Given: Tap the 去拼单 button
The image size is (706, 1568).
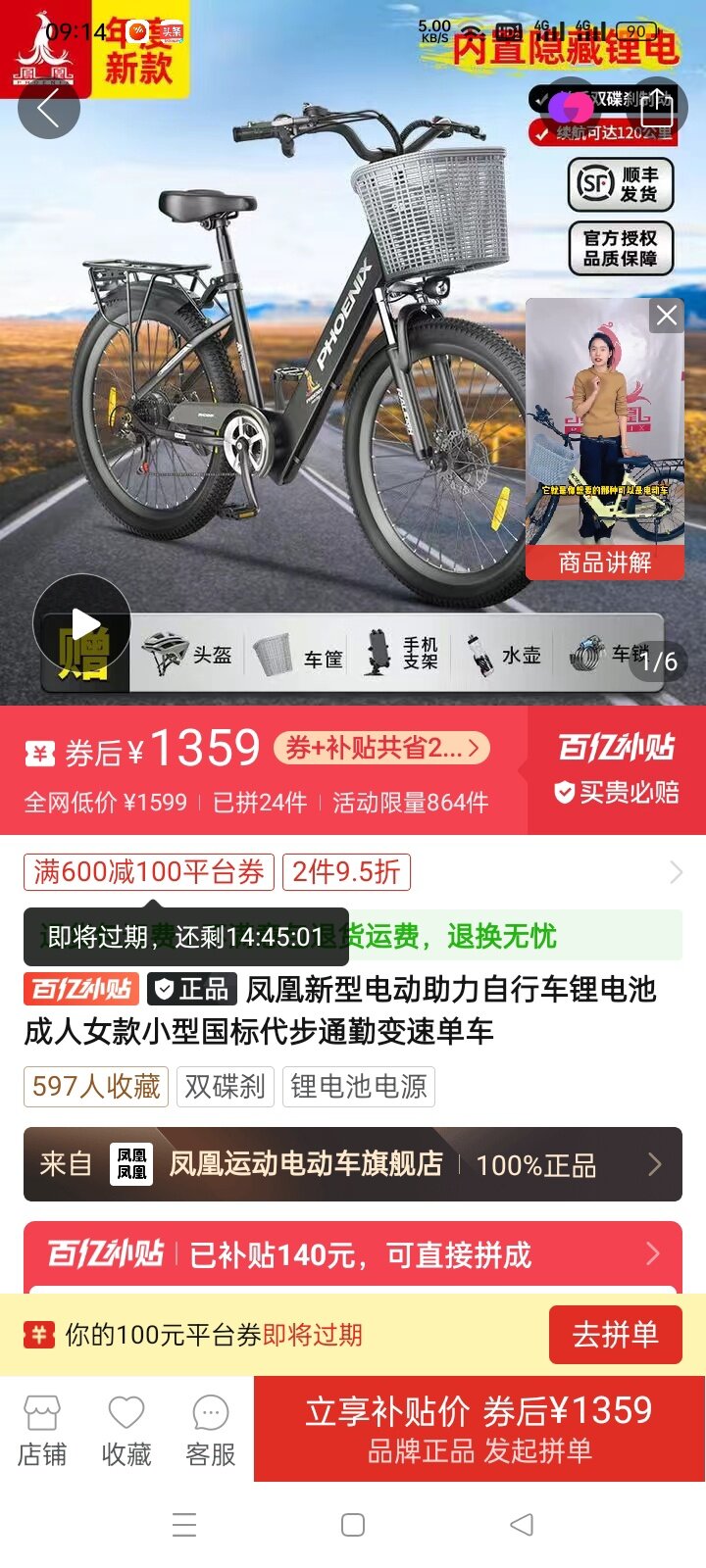Looking at the screenshot, I should (x=615, y=1335).
